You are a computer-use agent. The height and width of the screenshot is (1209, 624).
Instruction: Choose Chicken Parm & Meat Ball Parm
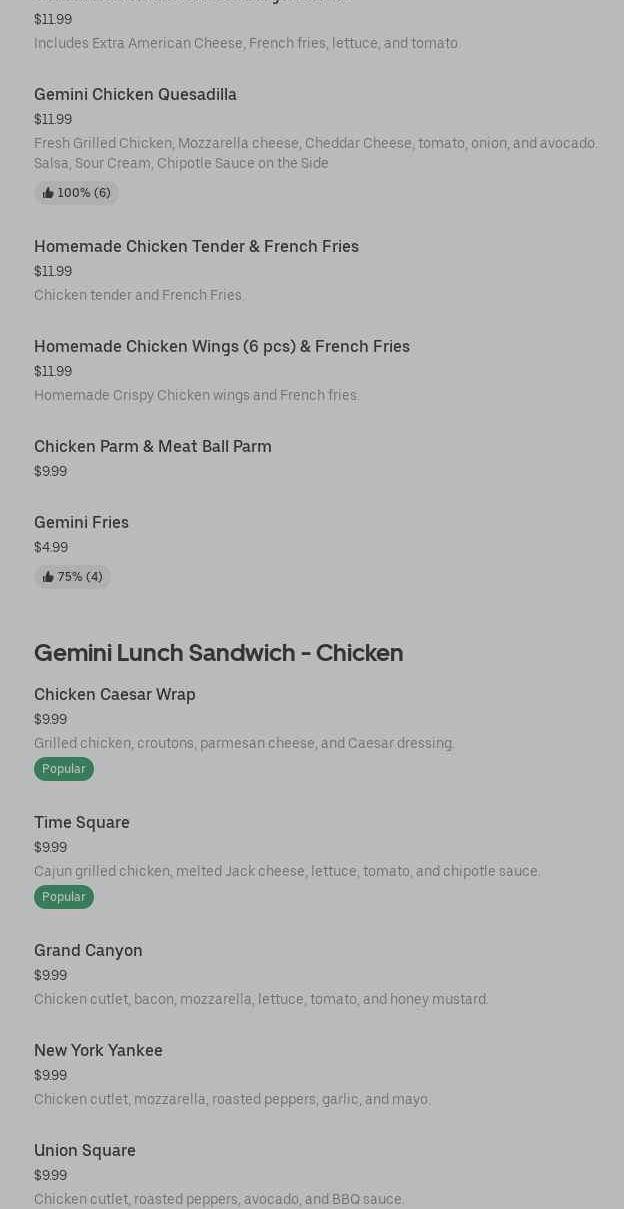[x=152, y=447]
